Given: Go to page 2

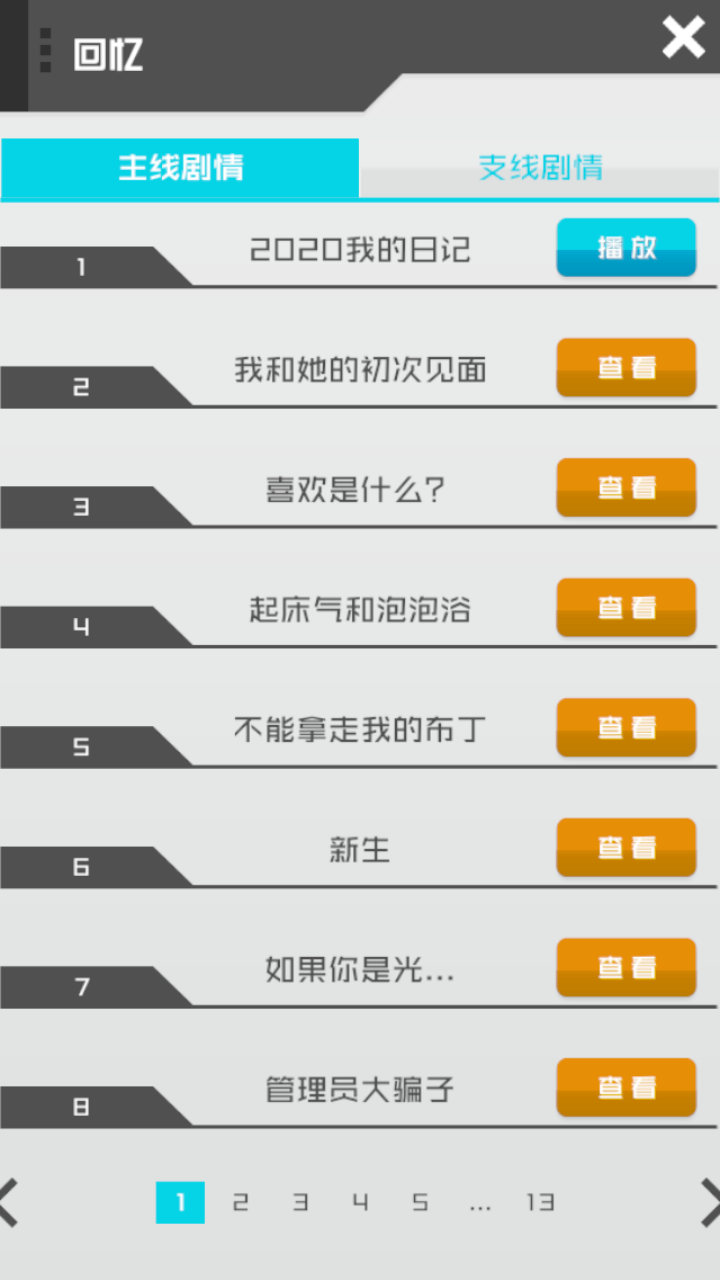Looking at the screenshot, I should [240, 1203].
